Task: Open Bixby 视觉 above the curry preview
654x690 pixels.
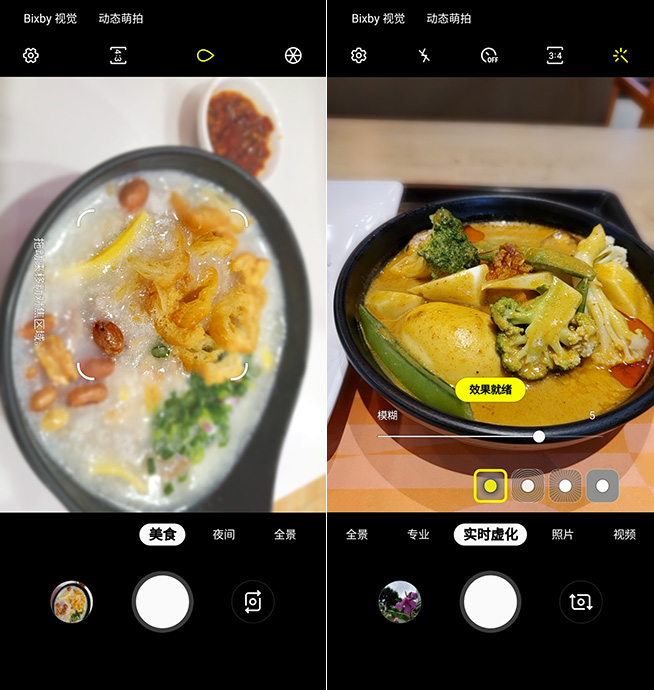Action: 378,18
